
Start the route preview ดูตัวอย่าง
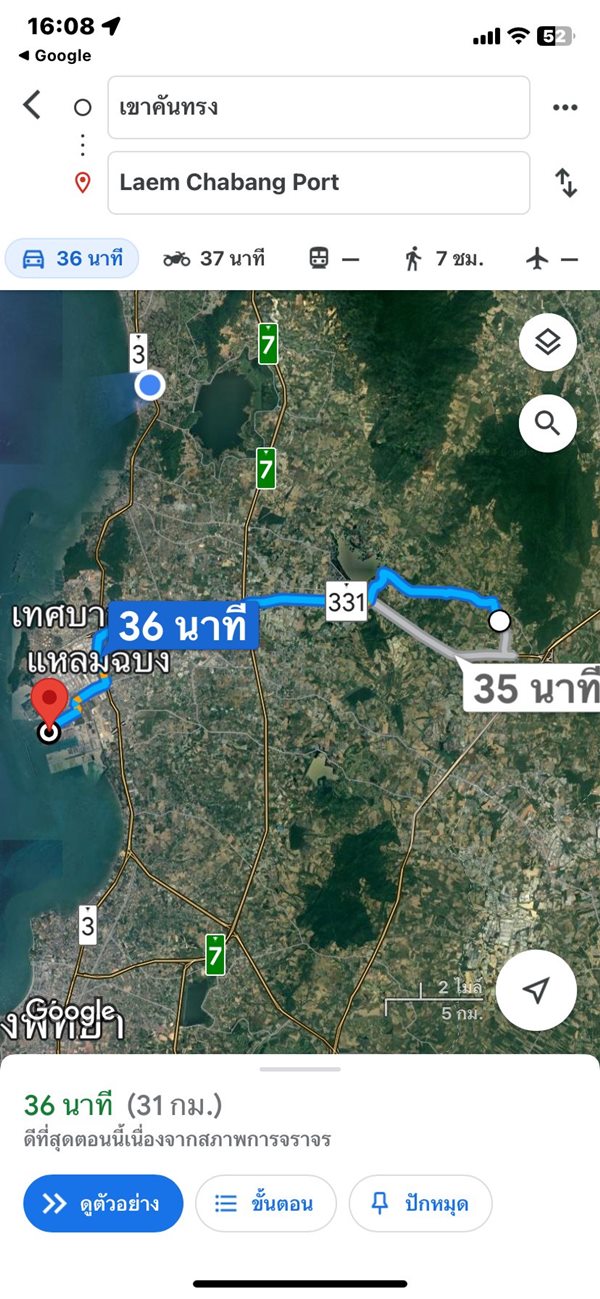pyautogui.click(x=104, y=1203)
